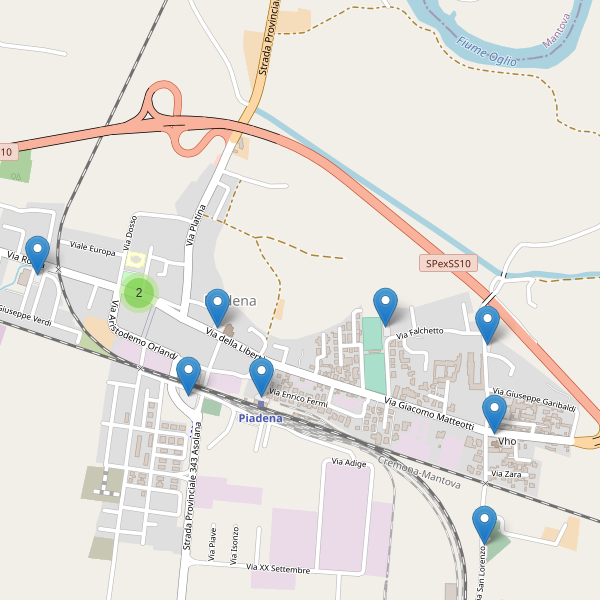Open the pin by Strada Provinciale 343 Asolana
The height and width of the screenshot is (600, 600).
pos(188,375)
